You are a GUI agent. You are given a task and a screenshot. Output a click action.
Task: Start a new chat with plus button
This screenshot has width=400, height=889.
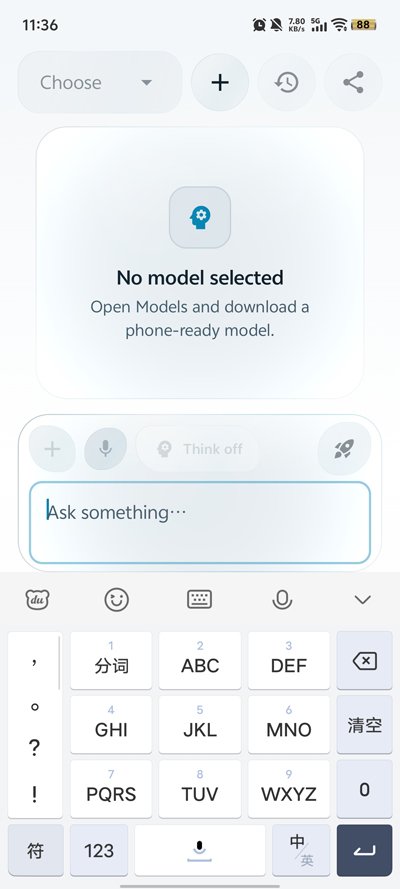coord(220,82)
